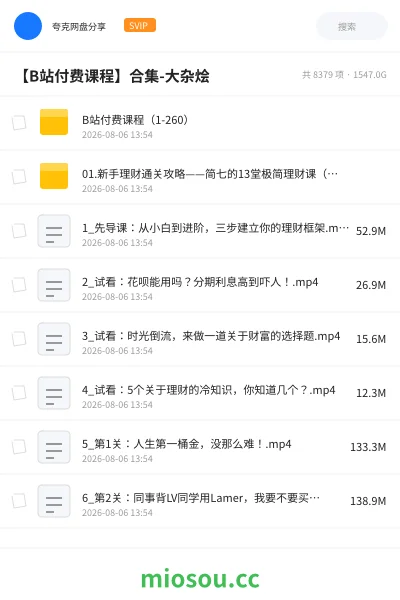Screen dimensions: 400x600
Task: Select the 5_第1关 file checkbox
Action: tap(19, 447)
